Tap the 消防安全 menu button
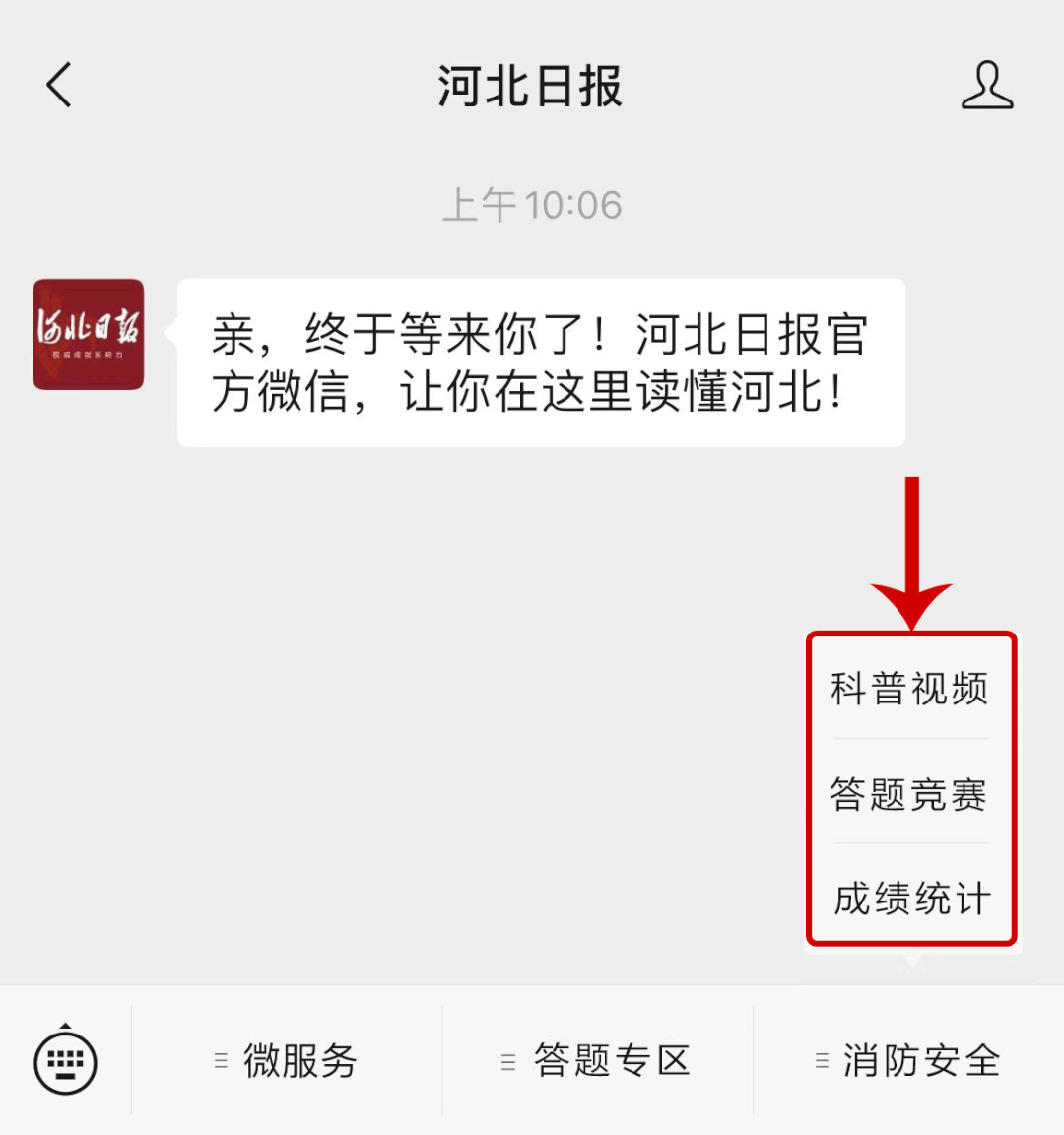Image resolution: width=1064 pixels, height=1135 pixels. [x=908, y=1061]
